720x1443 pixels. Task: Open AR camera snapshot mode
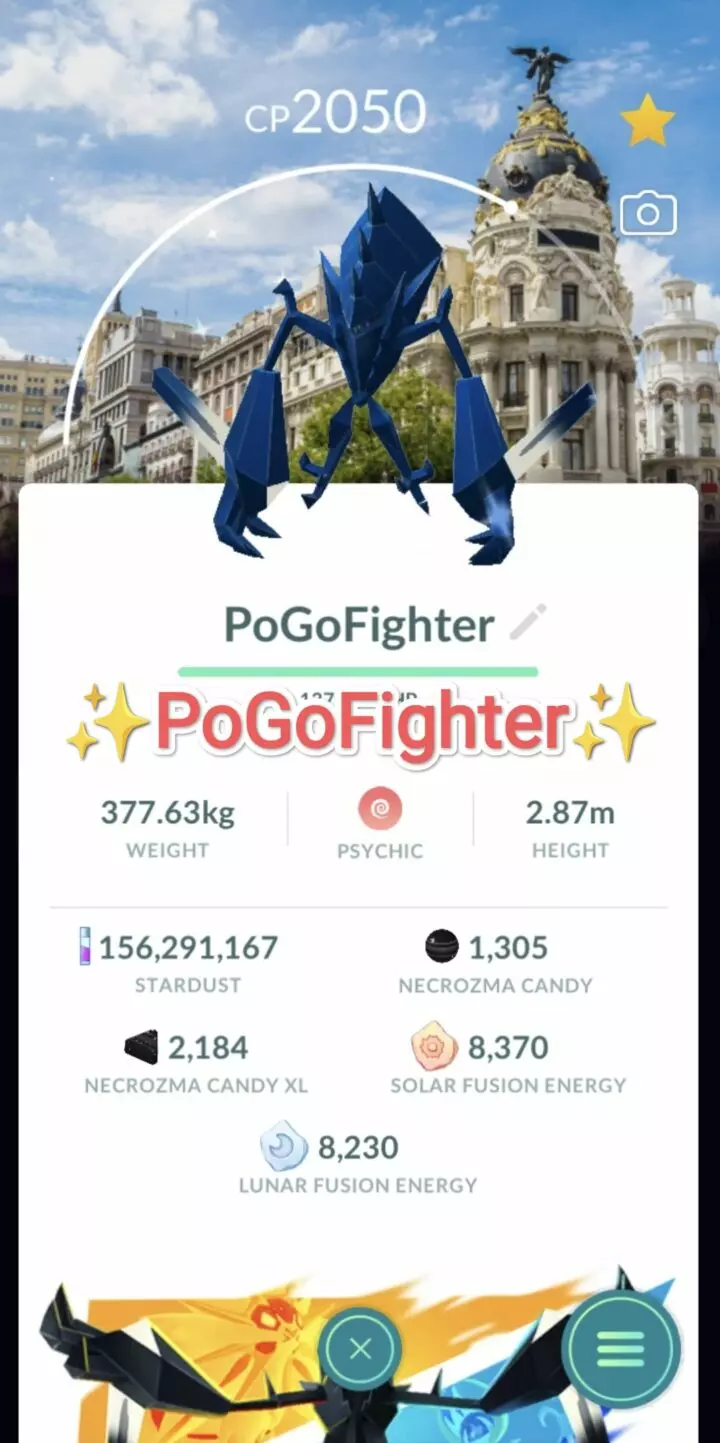click(647, 212)
